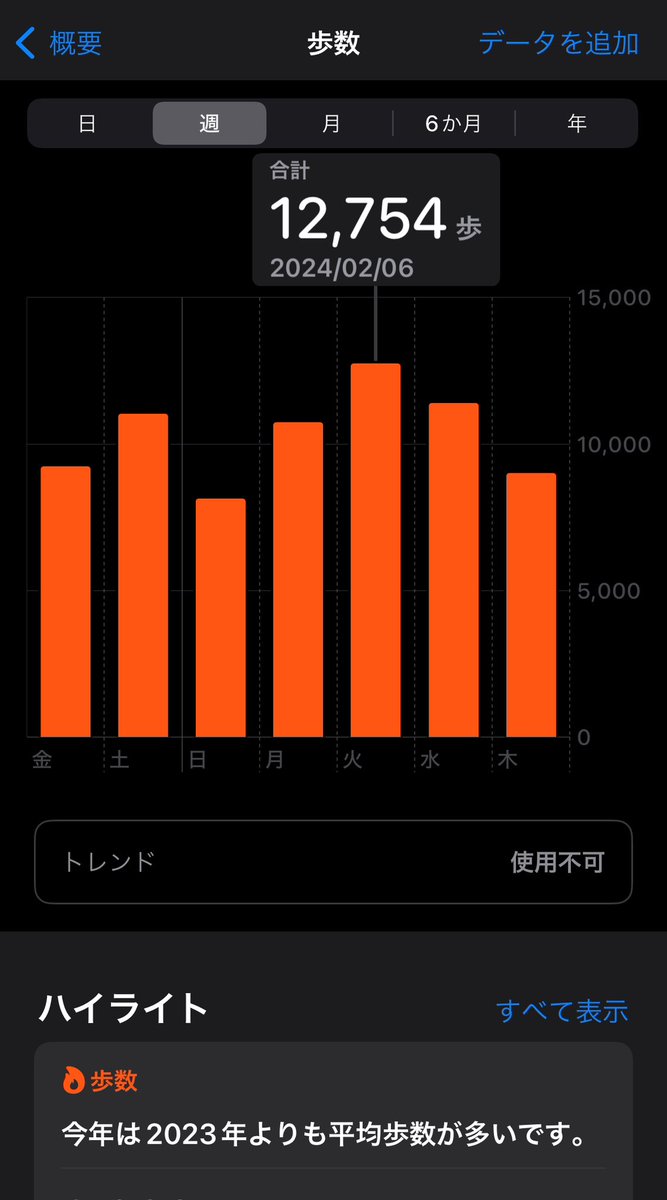Tap すべて表示 for highlights
The width and height of the screenshot is (667, 1200).
click(562, 1010)
